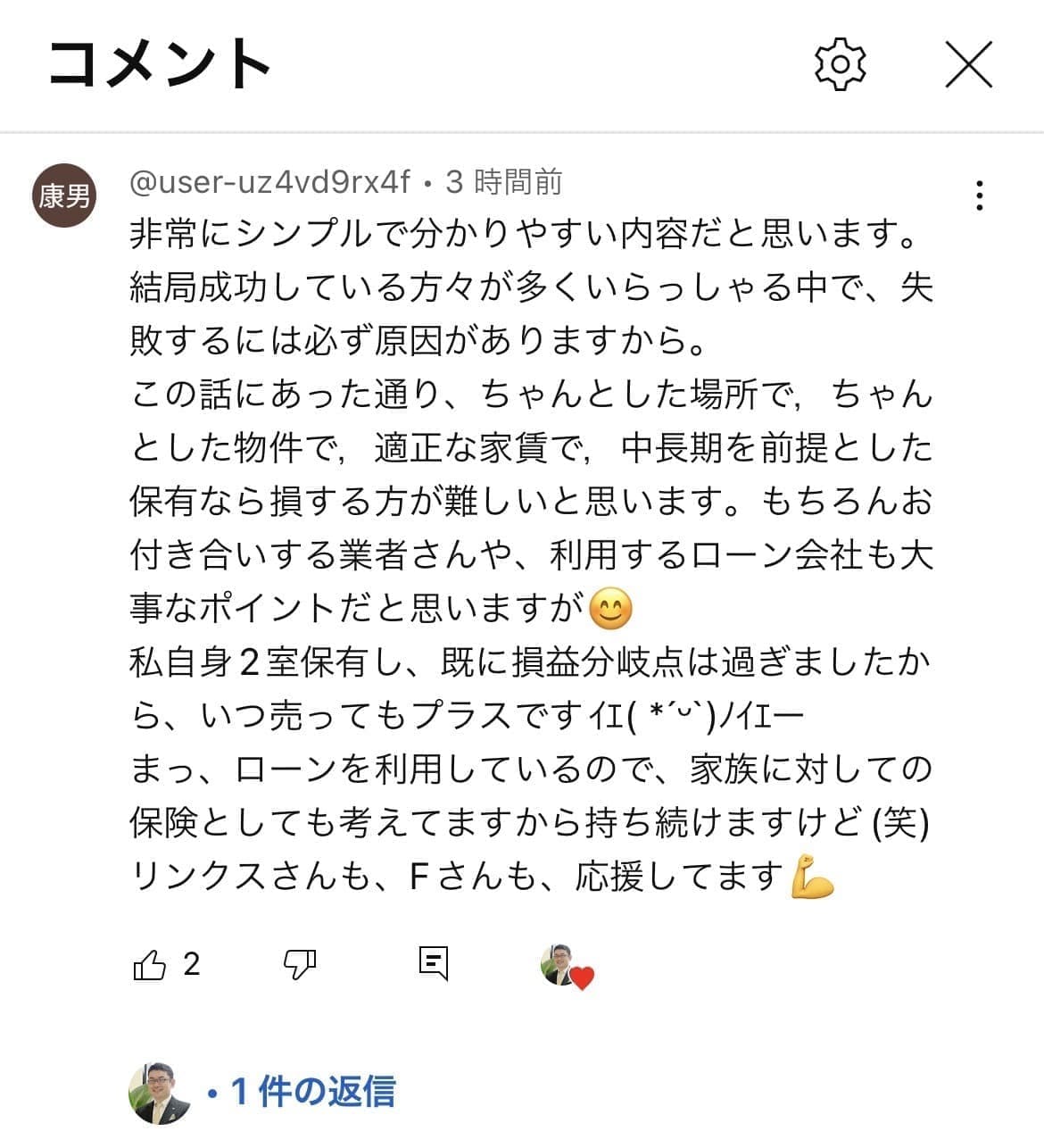
Task: Dislike this comment with thumbs down
Action: pos(299,964)
